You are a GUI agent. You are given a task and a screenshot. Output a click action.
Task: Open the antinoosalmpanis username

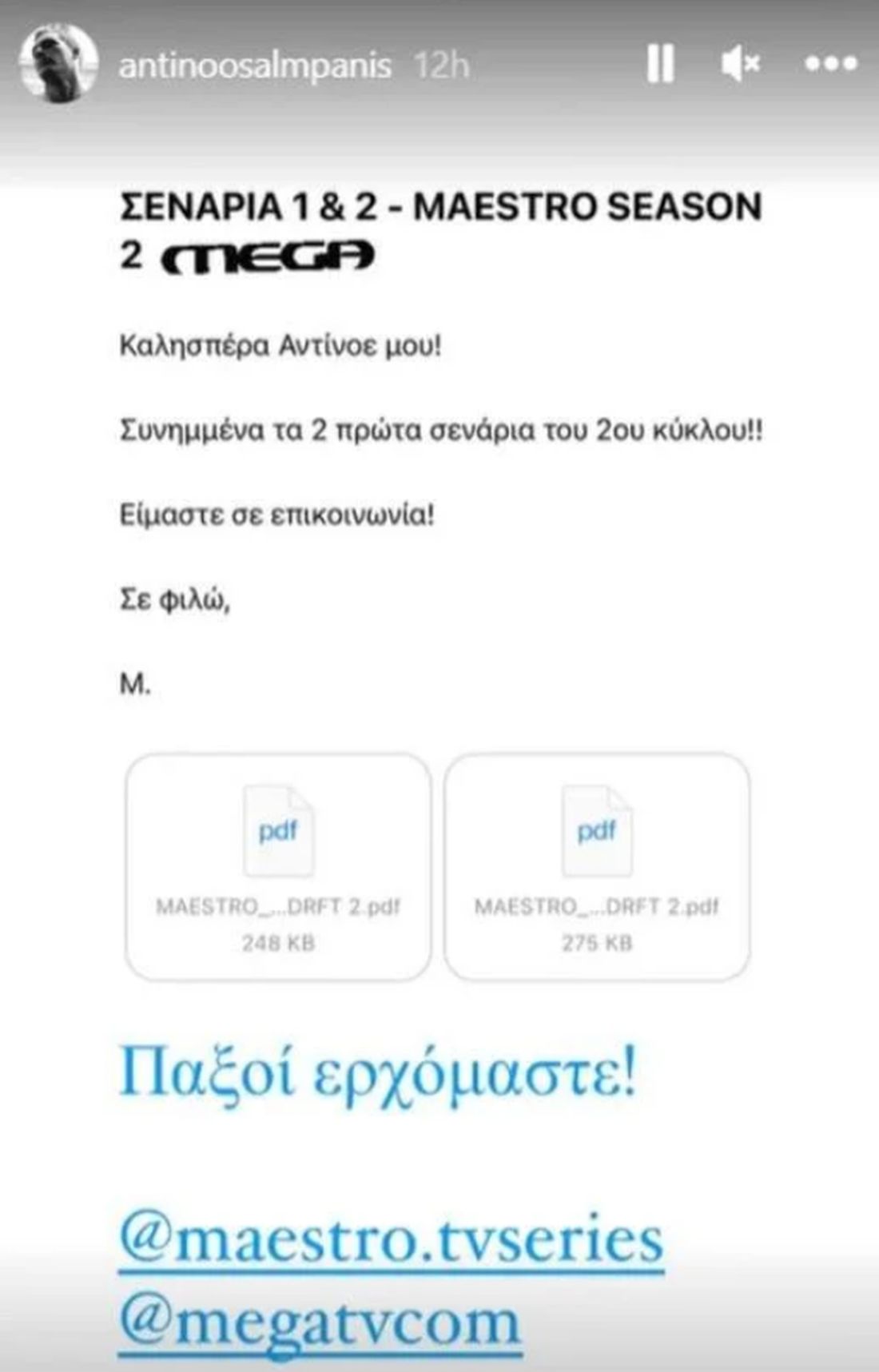click(255, 66)
